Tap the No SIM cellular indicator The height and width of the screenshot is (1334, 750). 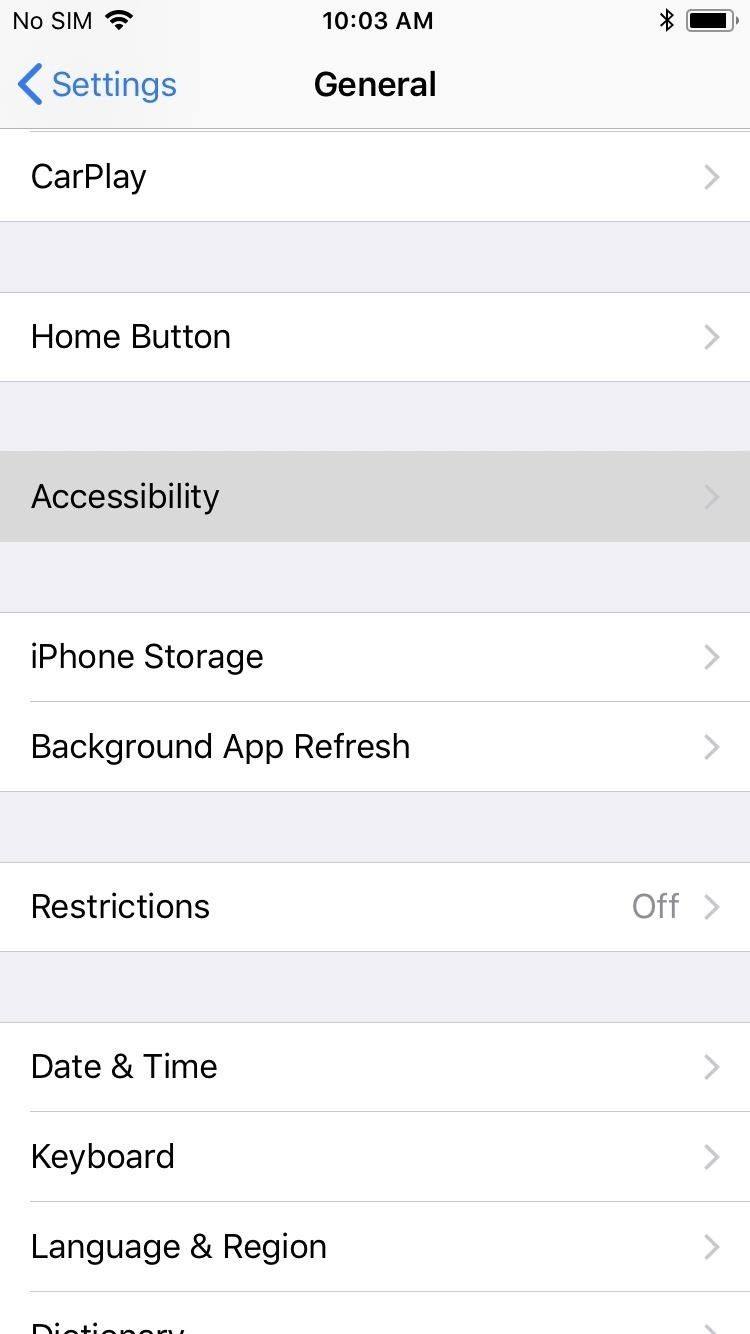pyautogui.click(x=51, y=19)
